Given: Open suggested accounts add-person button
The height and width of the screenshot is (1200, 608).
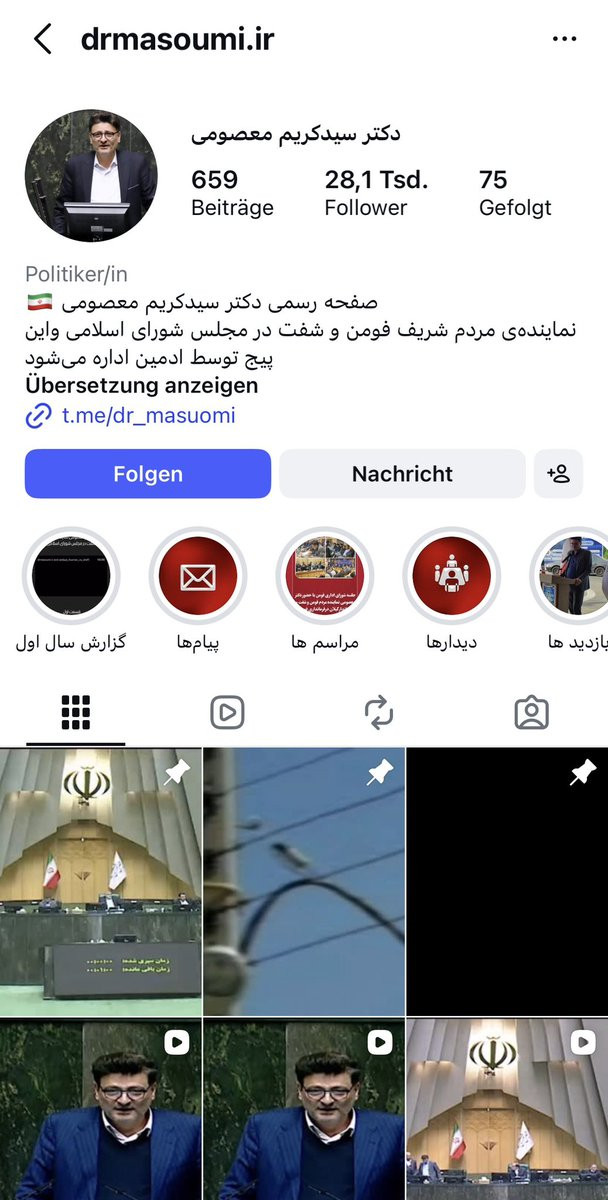Looking at the screenshot, I should pyautogui.click(x=558, y=474).
